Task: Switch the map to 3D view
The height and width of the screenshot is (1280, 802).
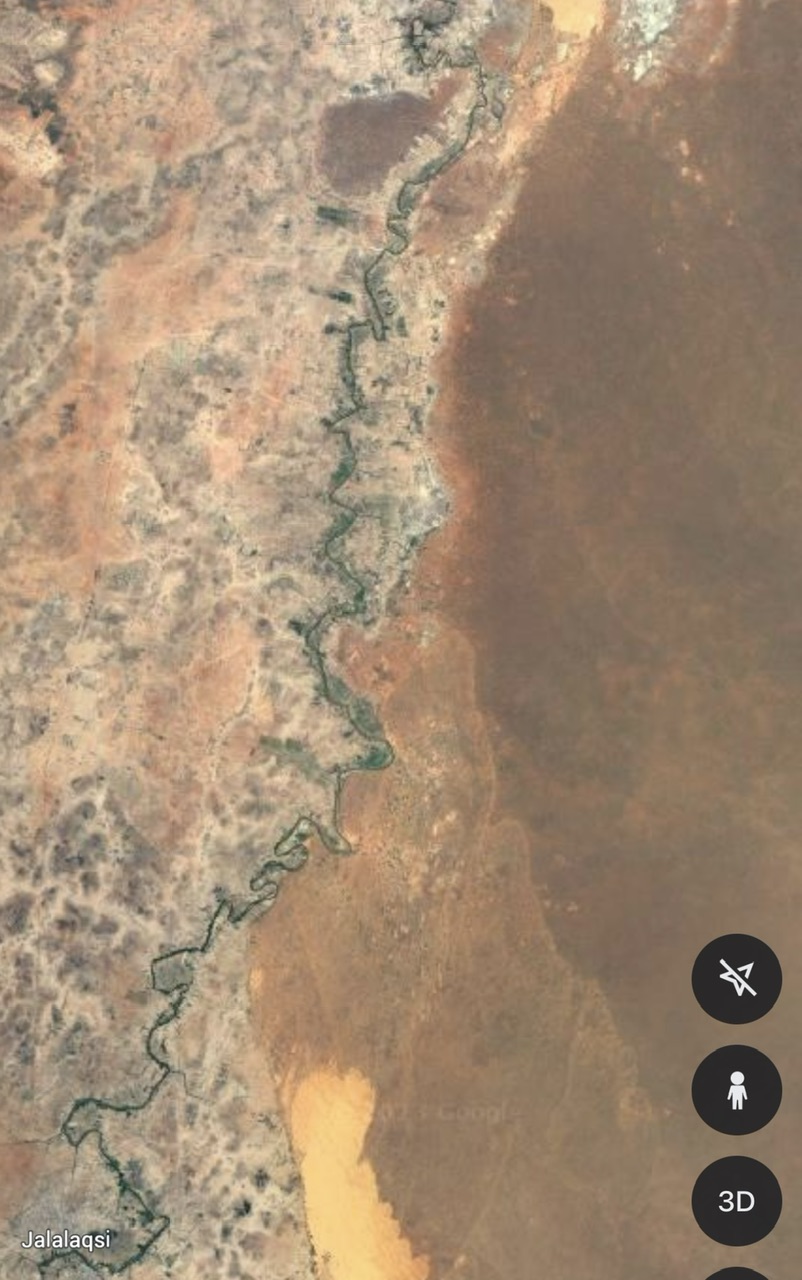Action: [737, 1201]
